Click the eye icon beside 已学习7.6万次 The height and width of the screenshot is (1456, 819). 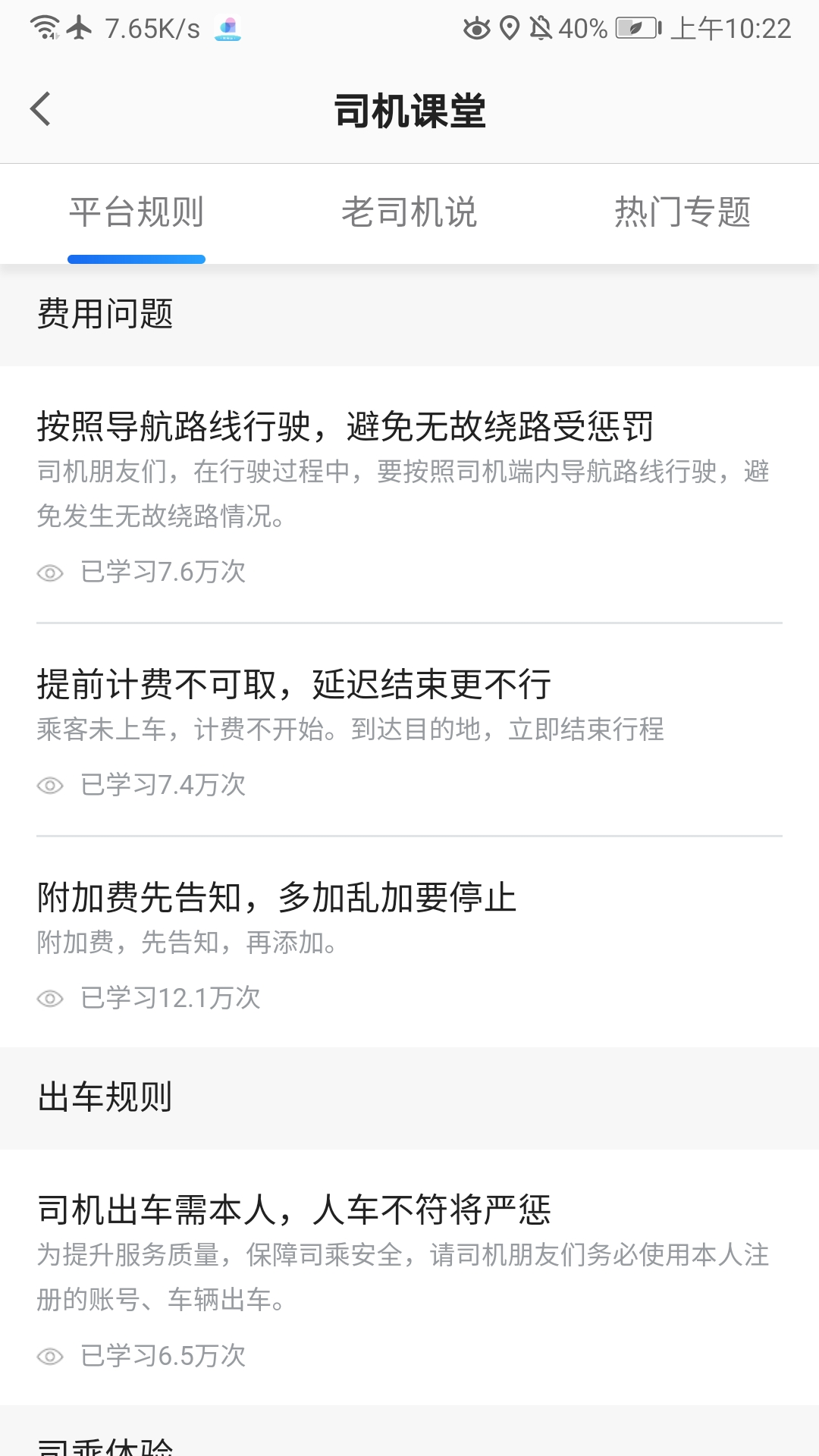point(50,573)
